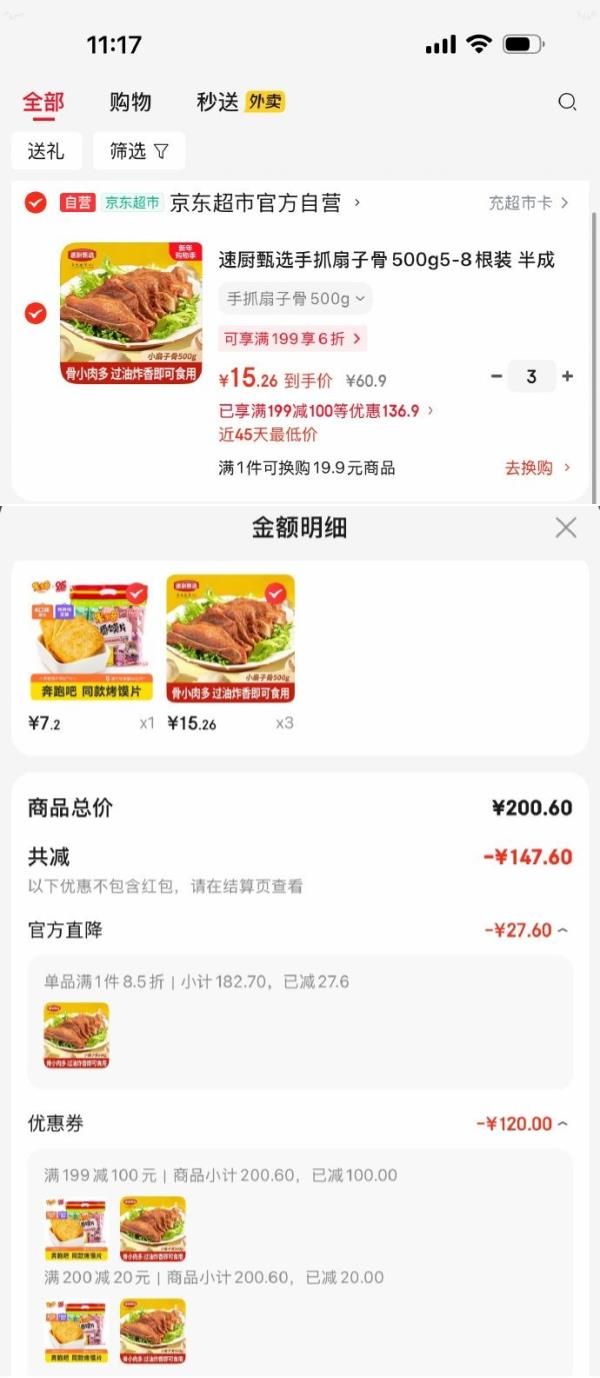The image size is (600, 1378).
Task: Open the 速厨甄选手抓扇子骨 product image
Action: click(x=131, y=314)
